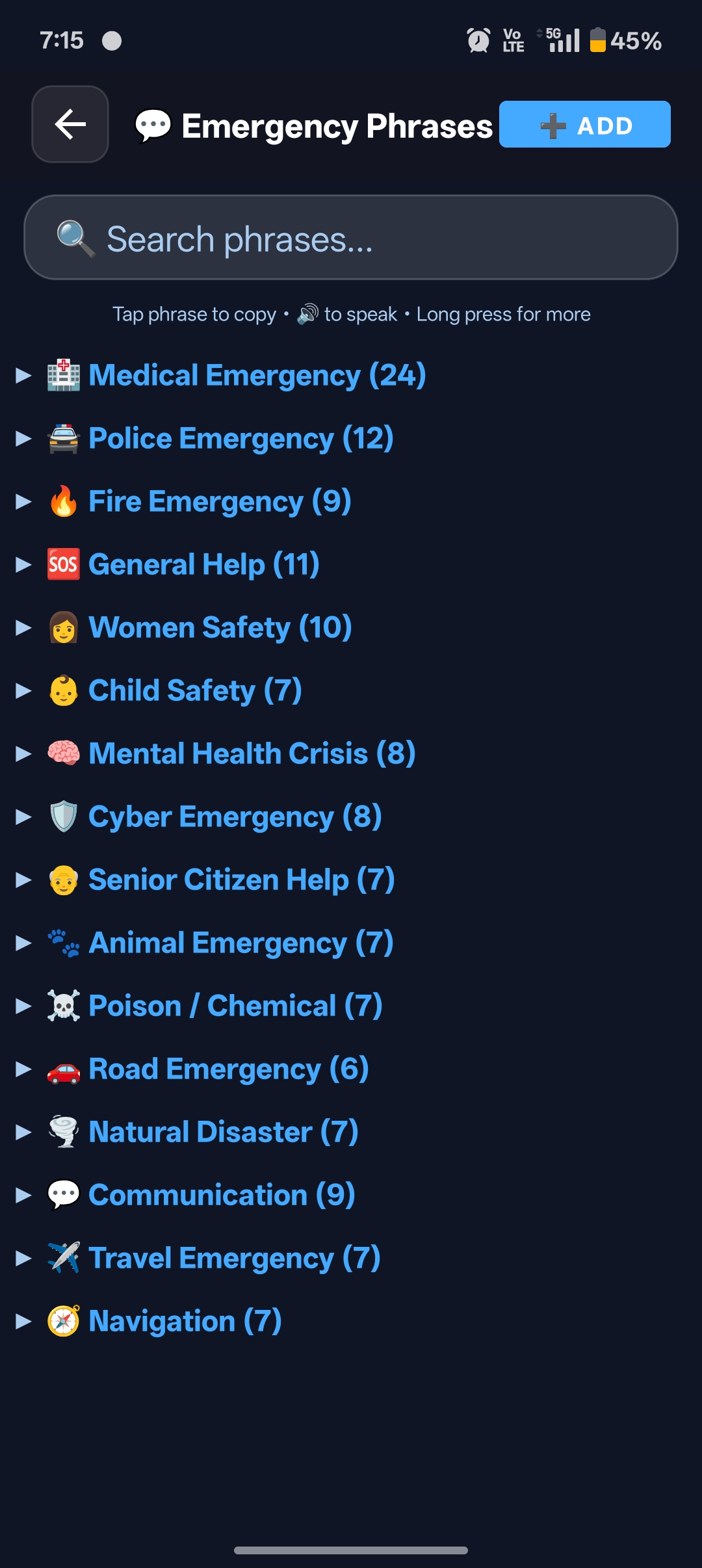
Task: Tap the compass icon beside Navigation
Action: click(x=63, y=1320)
